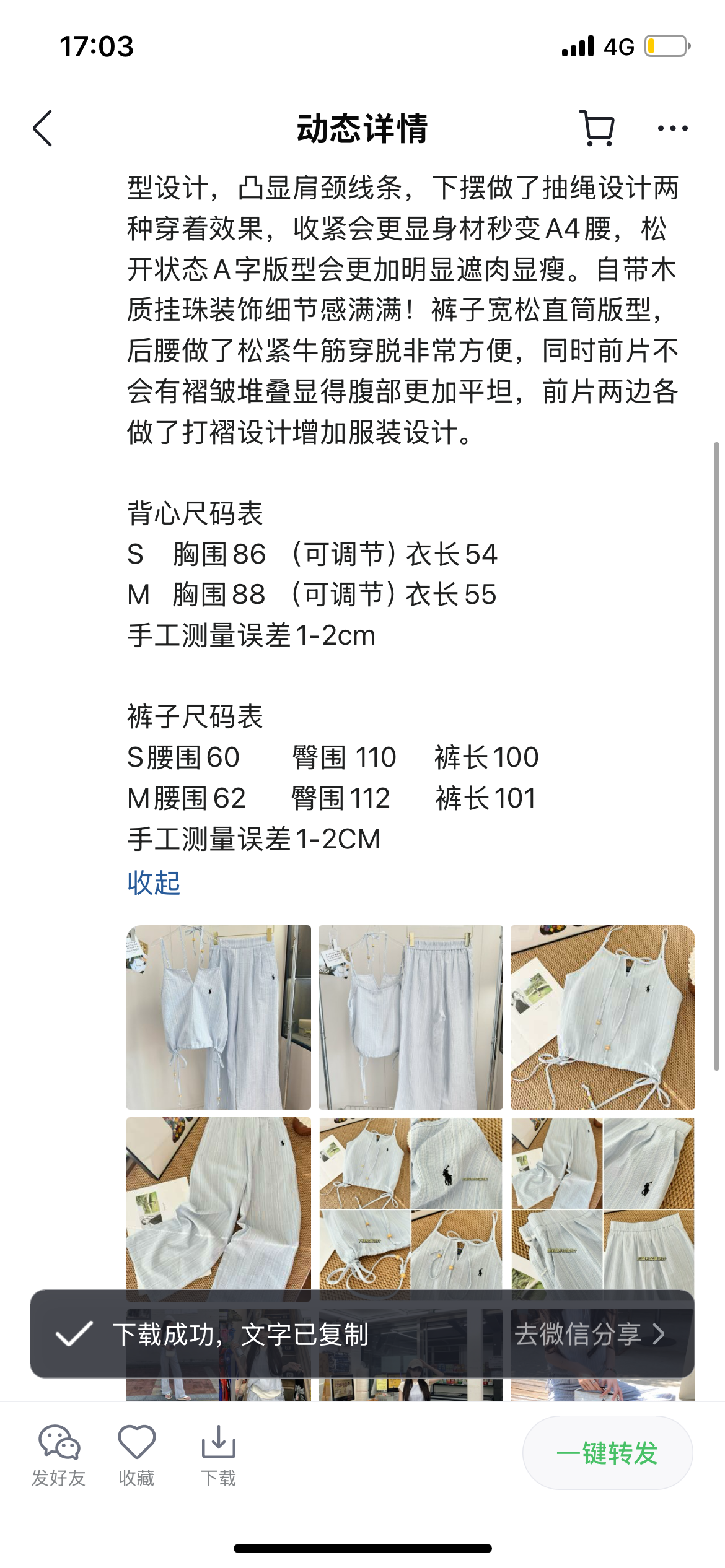Open the camisole detail collage photo
The height and width of the screenshot is (1568, 725).
(410, 1200)
